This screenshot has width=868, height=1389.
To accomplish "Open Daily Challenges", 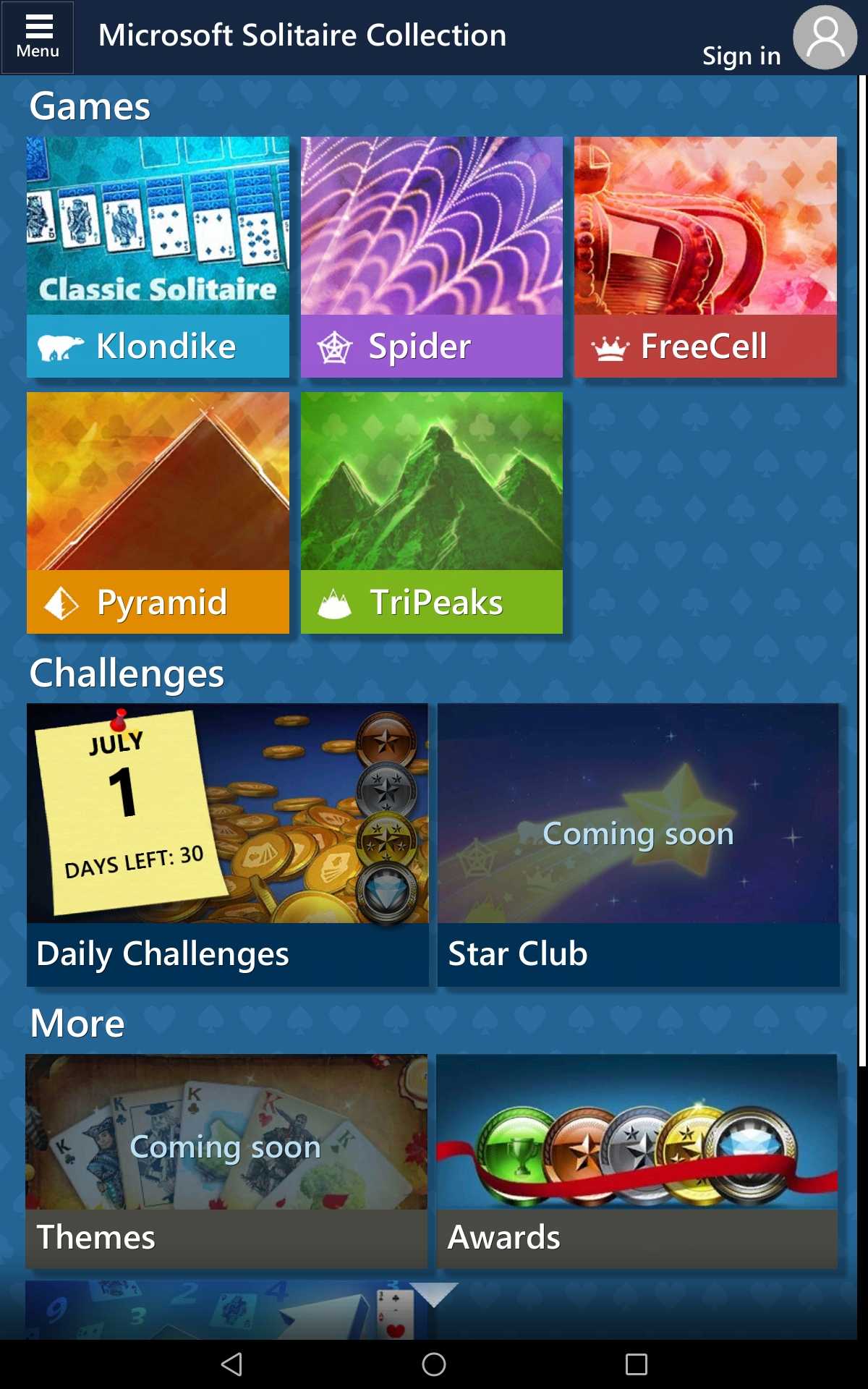I will (227, 844).
